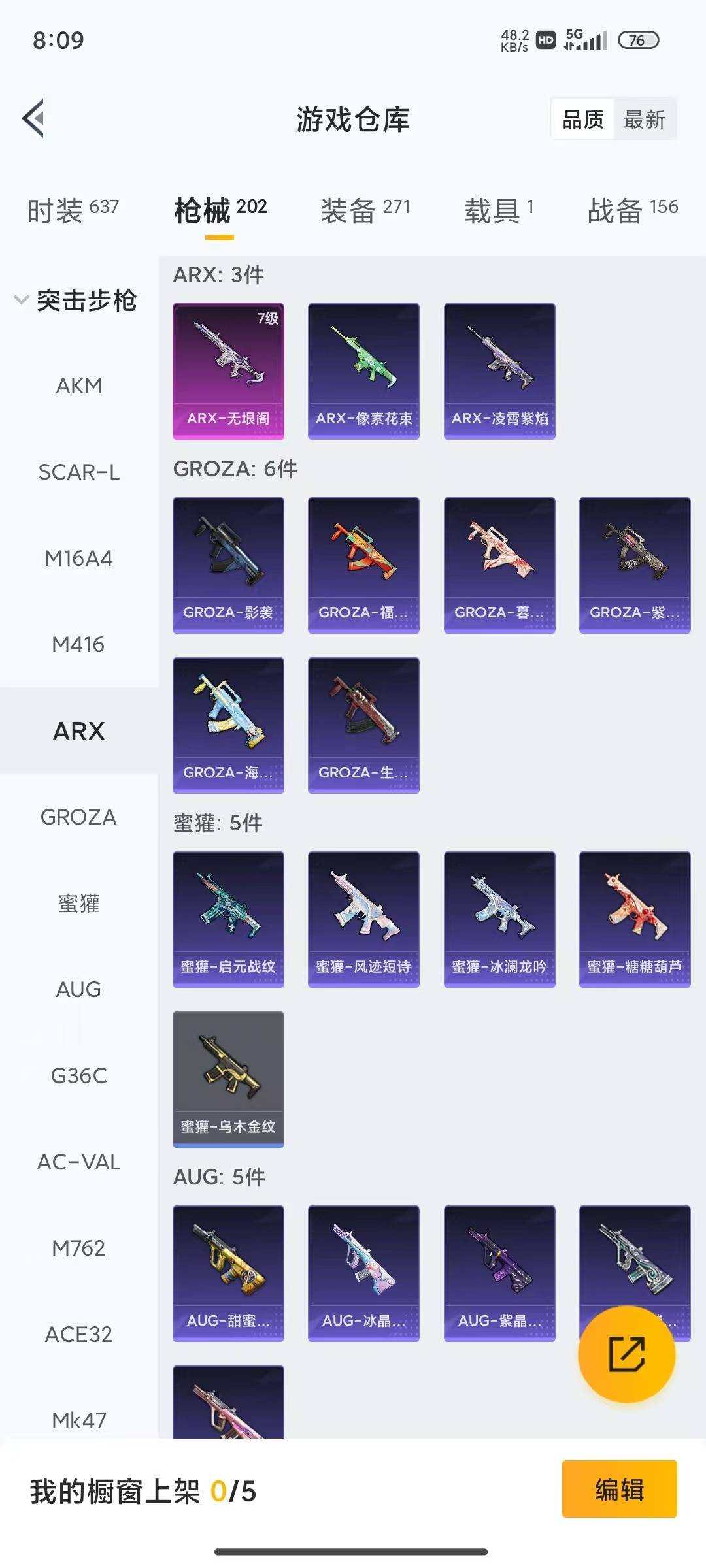Tap the yellow floating share button

pyautogui.click(x=626, y=1354)
